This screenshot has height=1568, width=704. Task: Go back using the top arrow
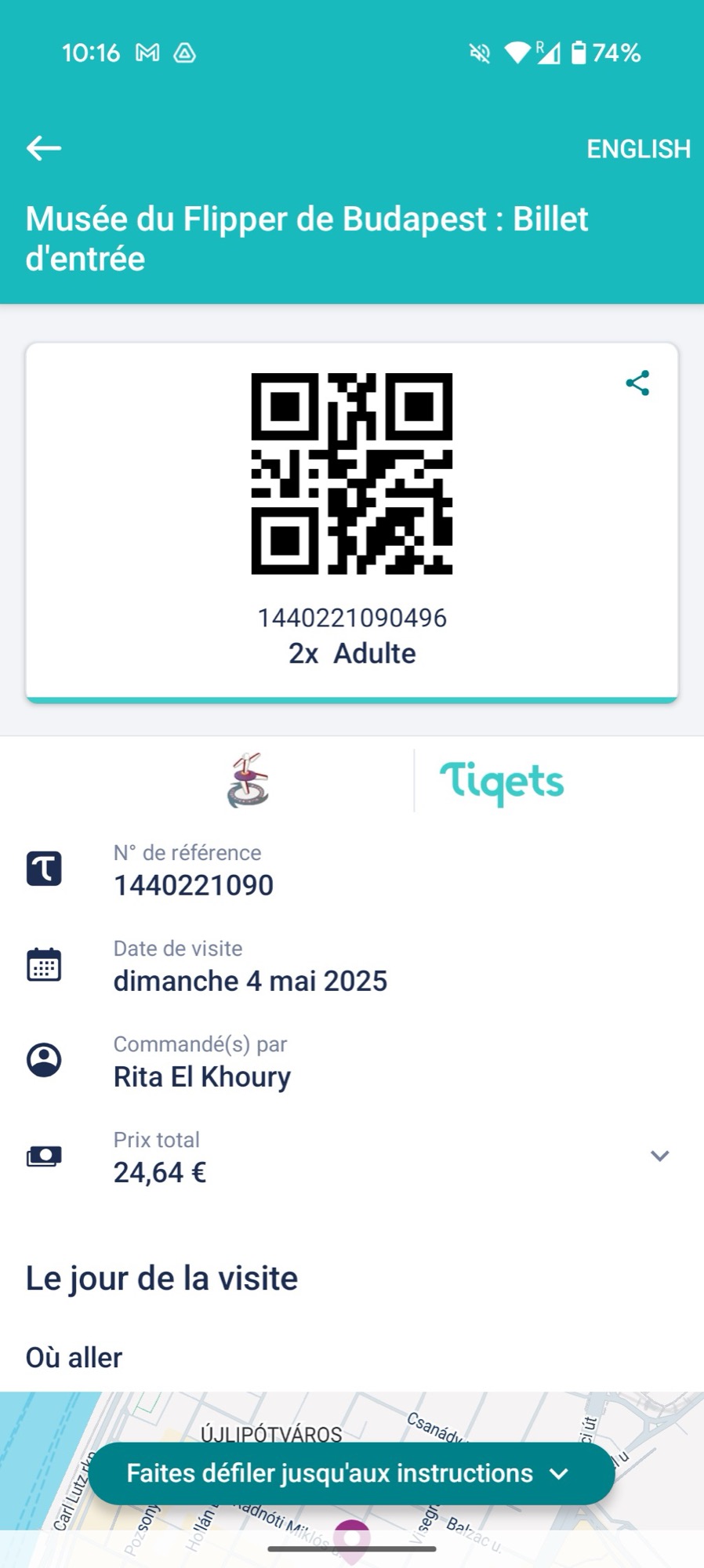click(44, 148)
